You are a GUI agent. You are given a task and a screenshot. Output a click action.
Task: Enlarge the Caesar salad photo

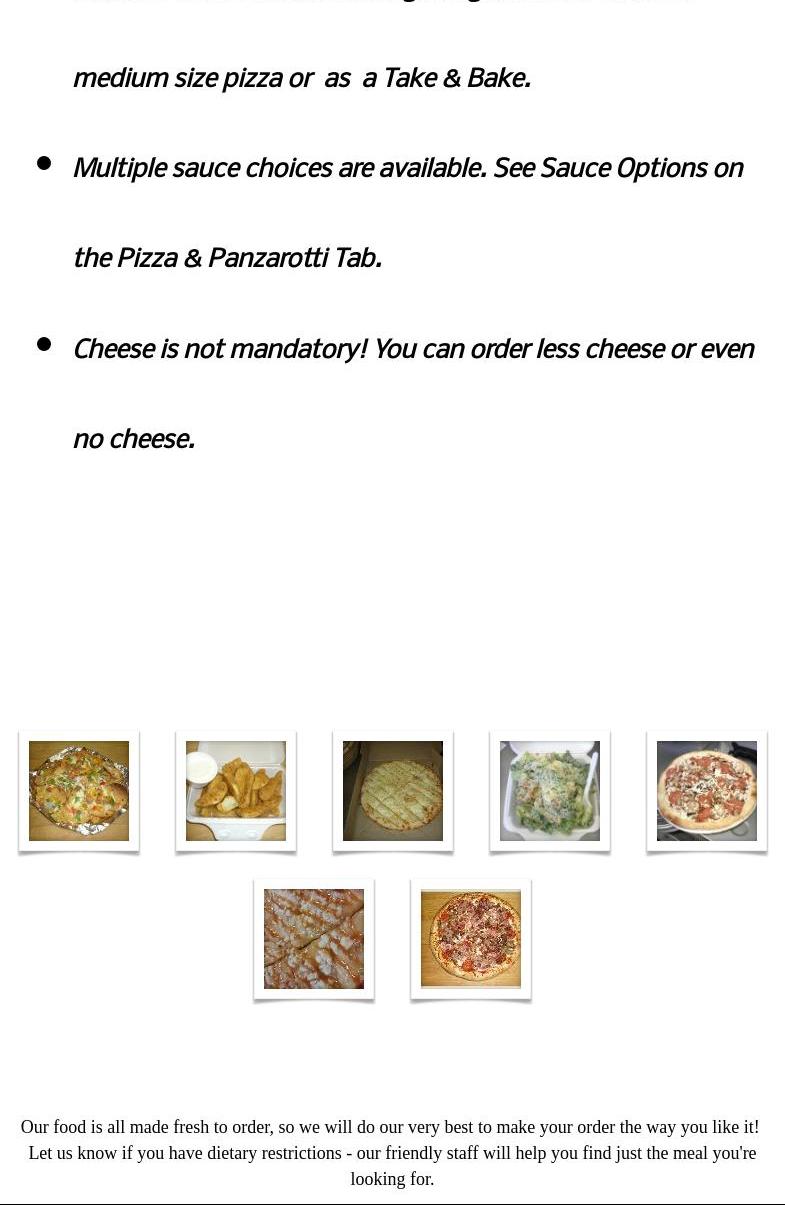click(550, 791)
